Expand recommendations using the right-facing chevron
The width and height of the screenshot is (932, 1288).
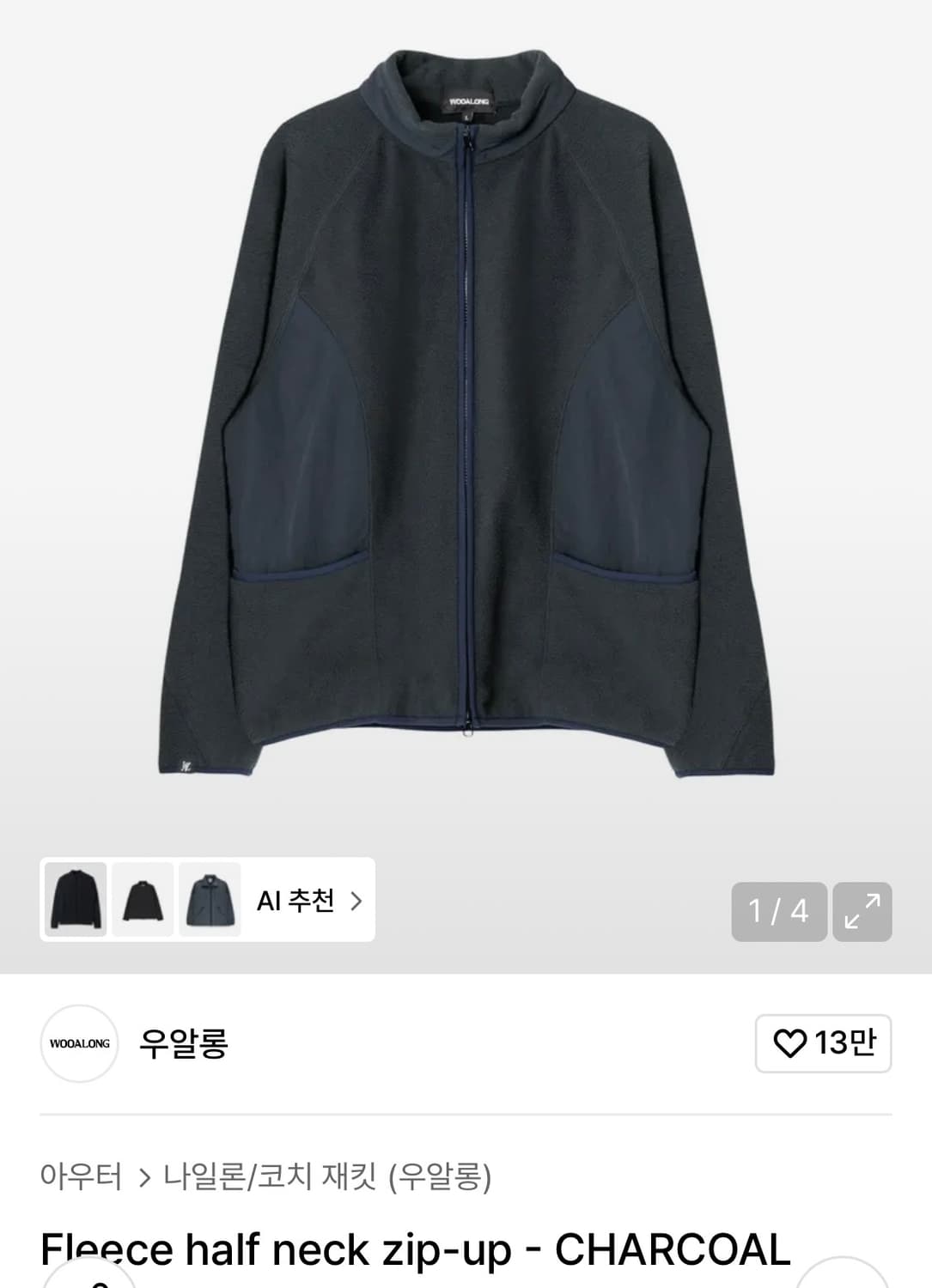coord(358,902)
